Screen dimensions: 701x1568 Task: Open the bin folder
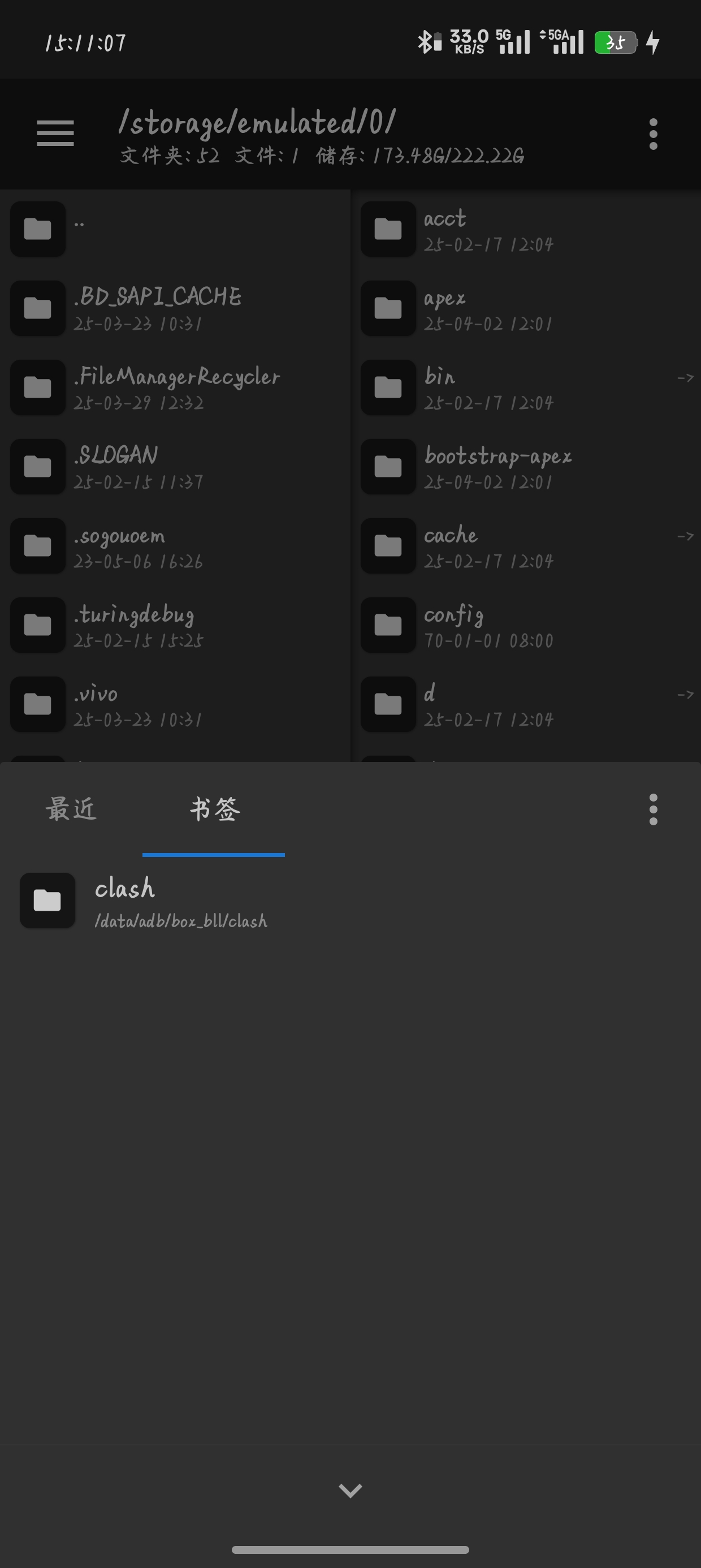[525, 387]
